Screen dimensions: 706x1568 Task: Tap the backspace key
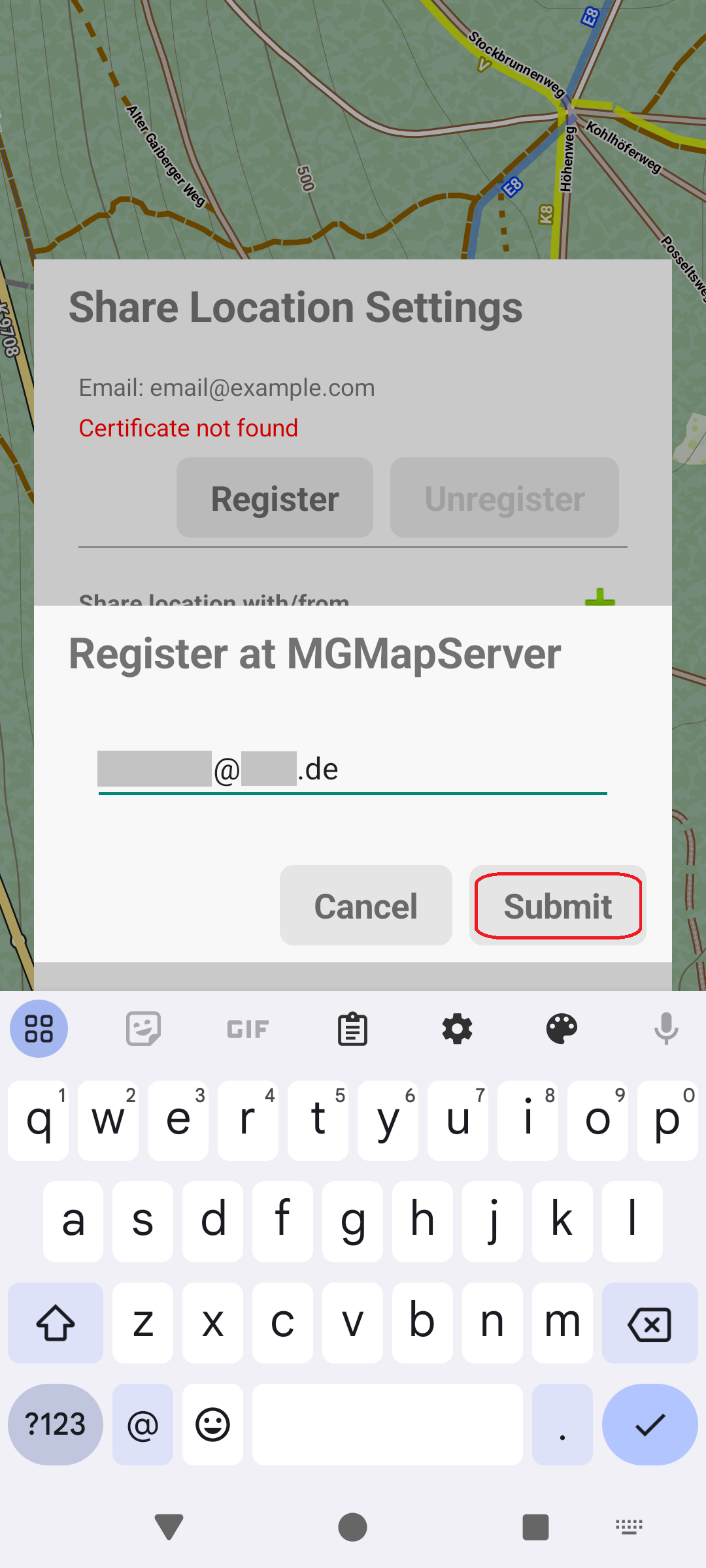click(649, 1324)
